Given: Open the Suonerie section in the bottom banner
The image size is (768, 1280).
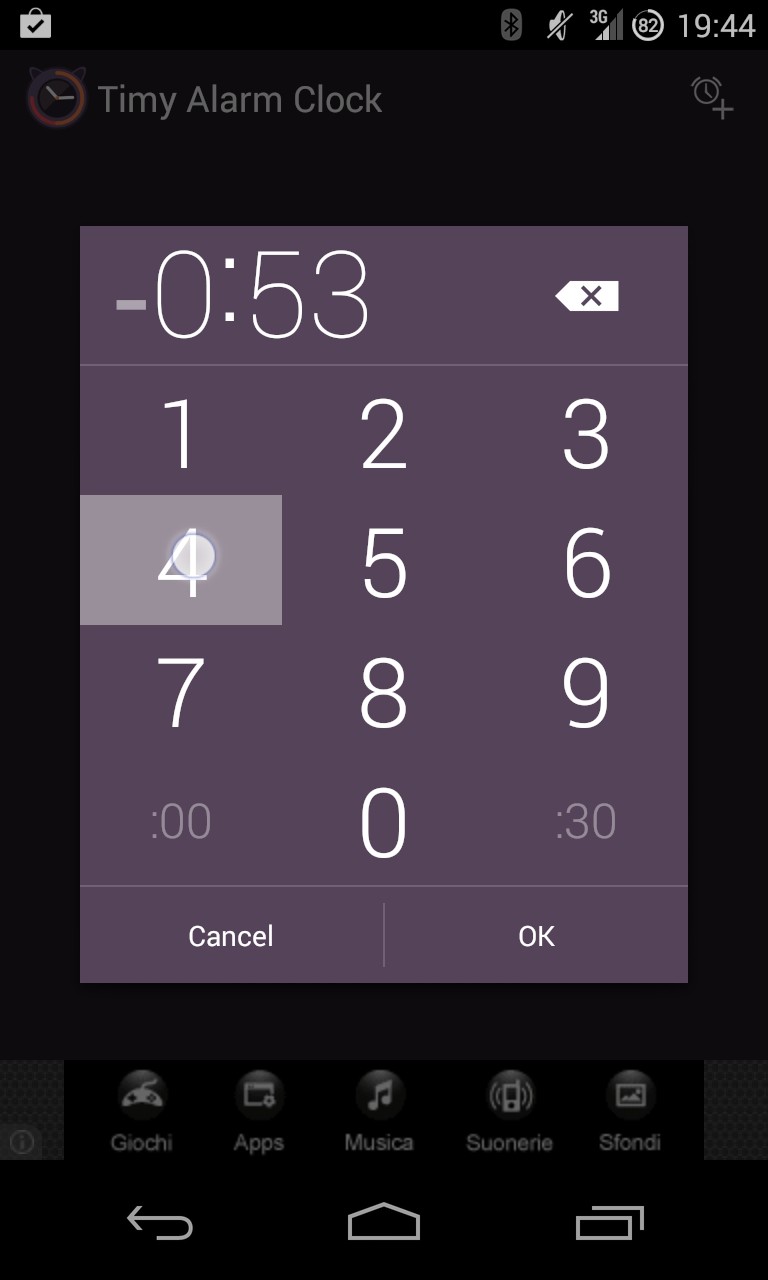Looking at the screenshot, I should coord(509,1111).
